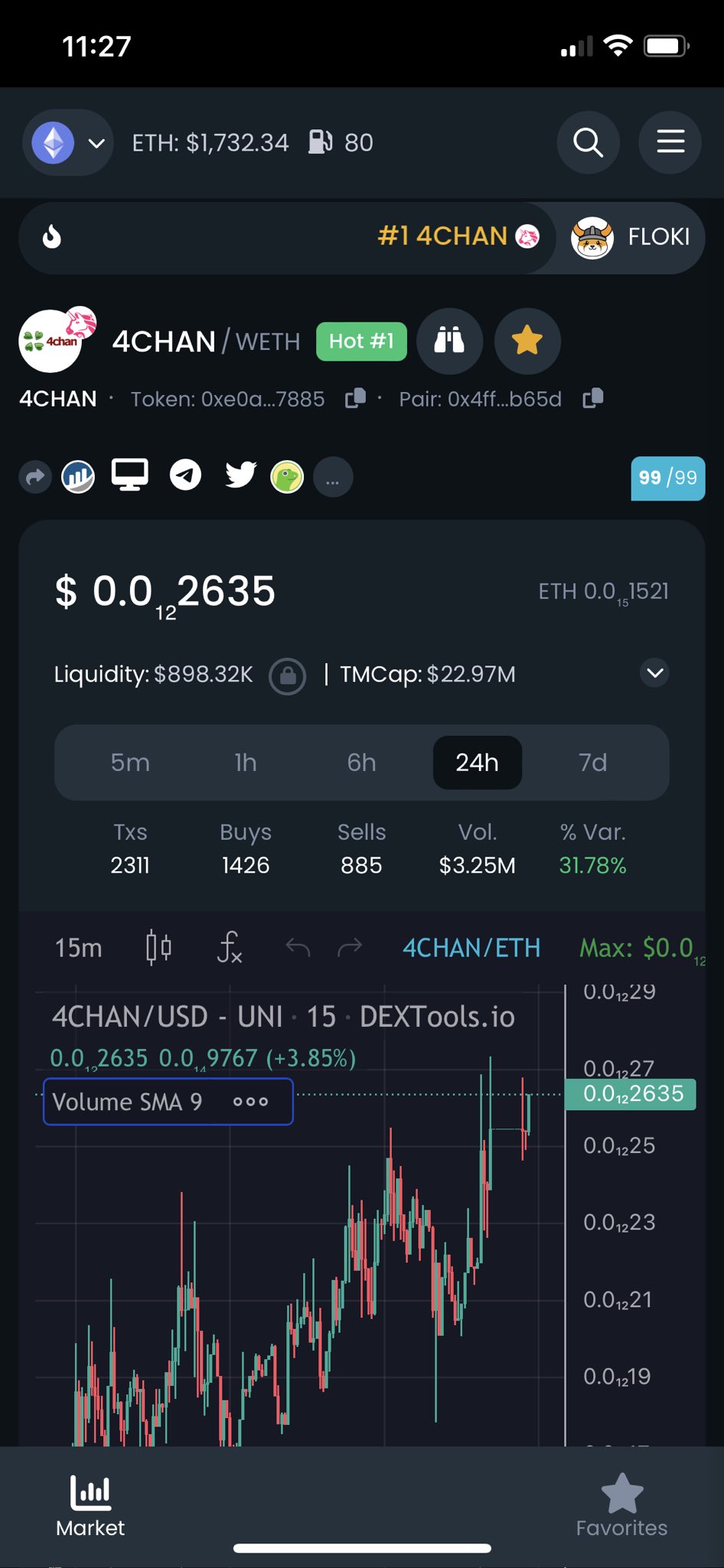Image resolution: width=724 pixels, height=1568 pixels.
Task: Open the Ethereum chain selector dropdown
Action: click(68, 142)
